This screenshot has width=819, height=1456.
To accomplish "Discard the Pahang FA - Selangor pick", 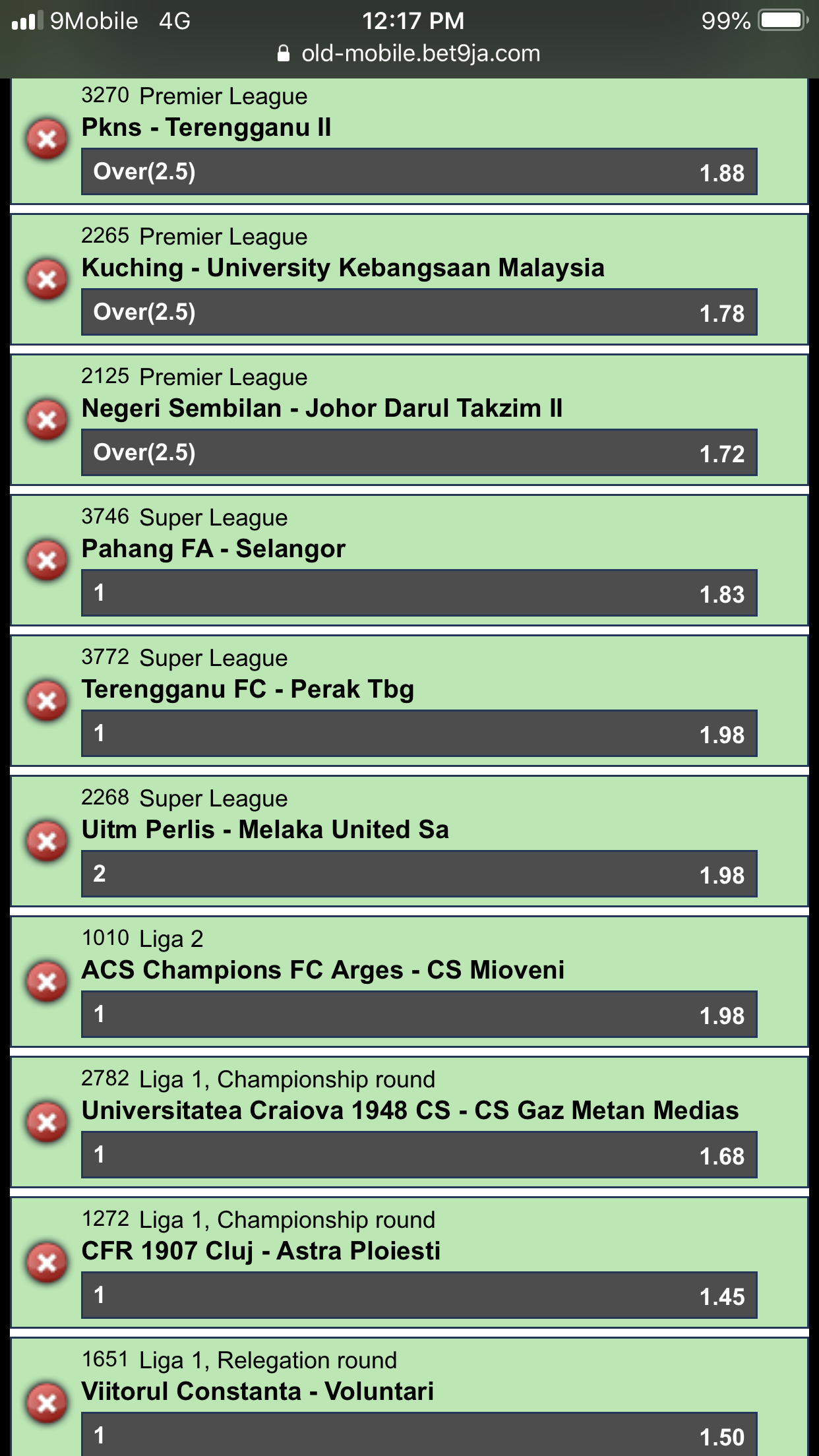I will point(47,561).
